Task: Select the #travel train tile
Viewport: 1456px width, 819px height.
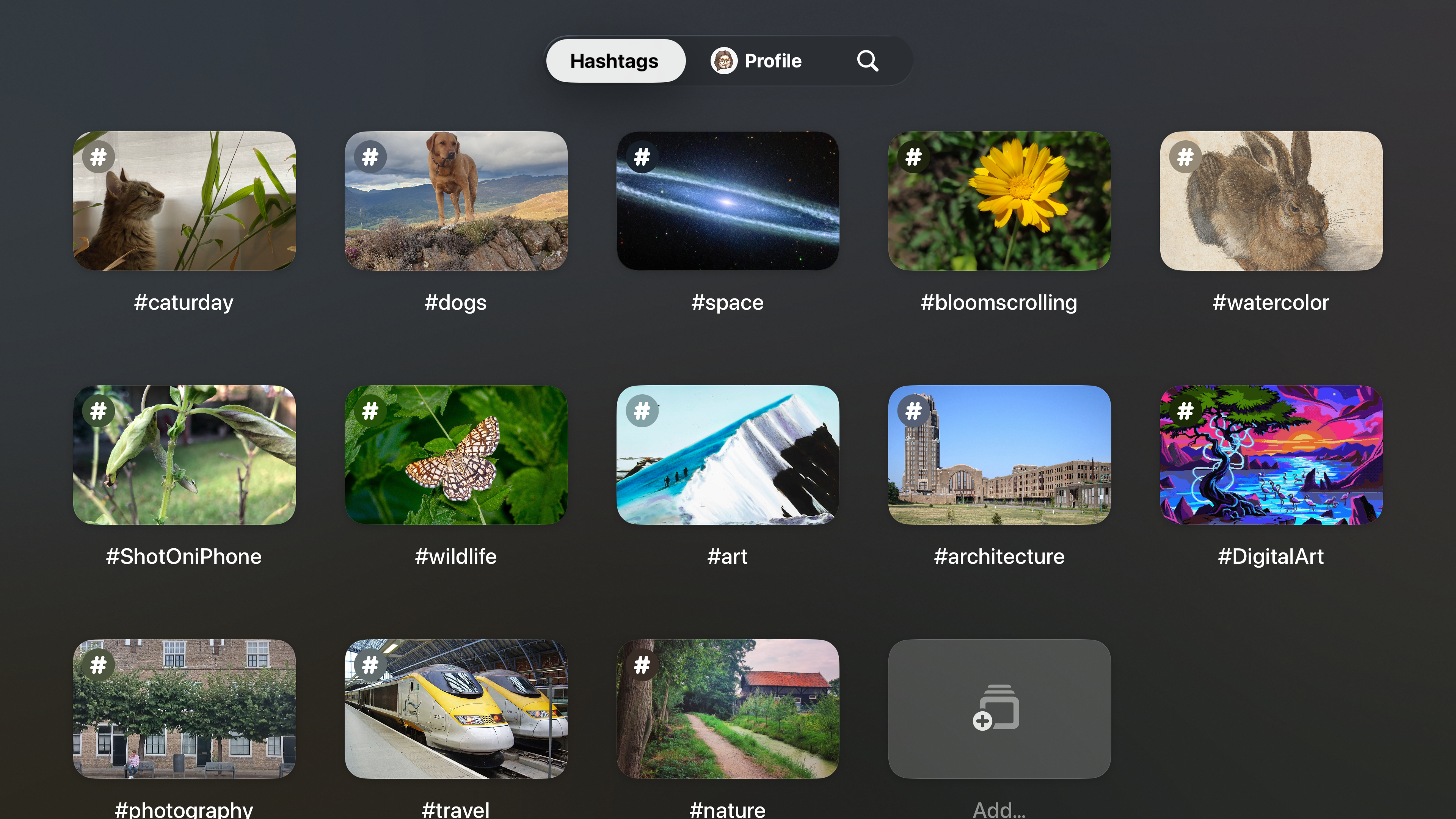Action: tap(455, 709)
